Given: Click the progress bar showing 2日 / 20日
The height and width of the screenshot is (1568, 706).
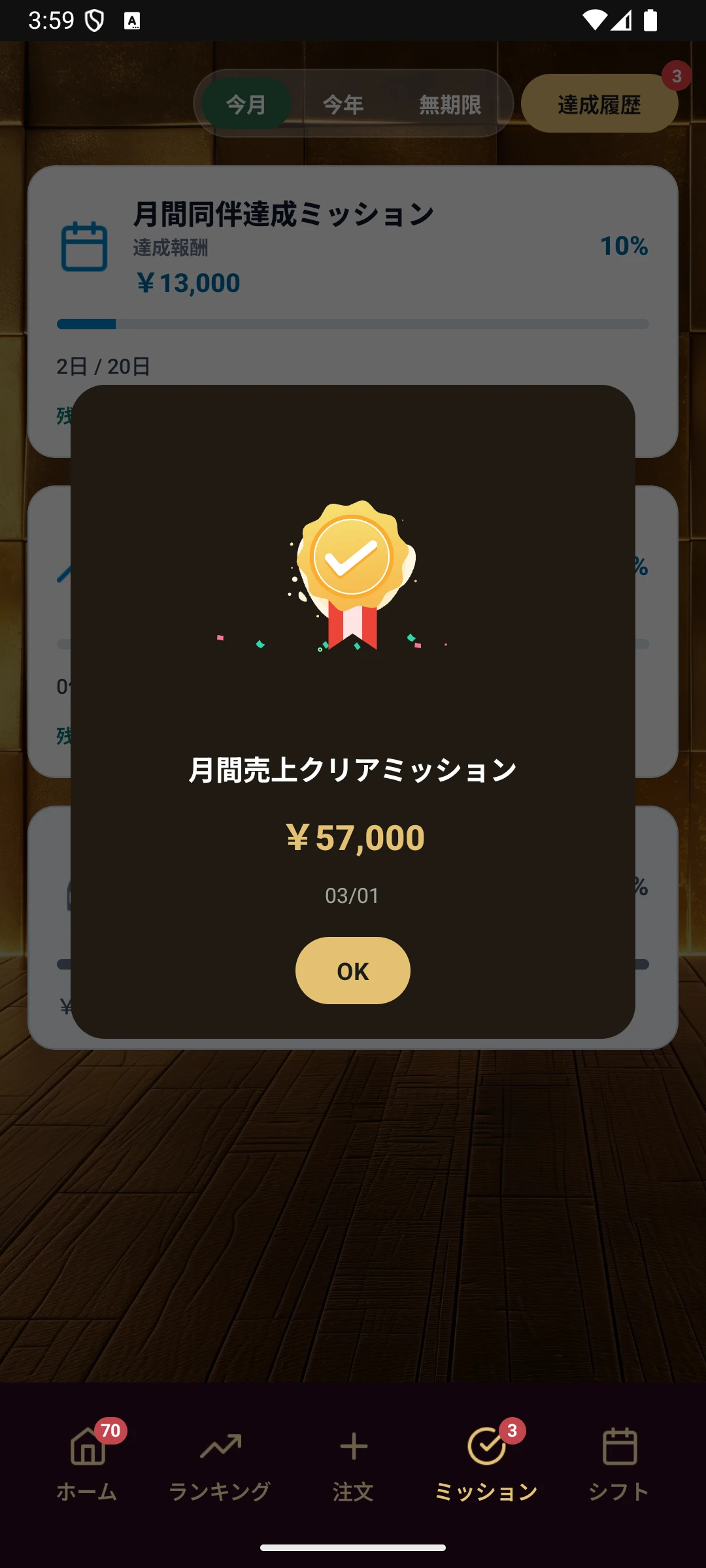Looking at the screenshot, I should 352,323.
